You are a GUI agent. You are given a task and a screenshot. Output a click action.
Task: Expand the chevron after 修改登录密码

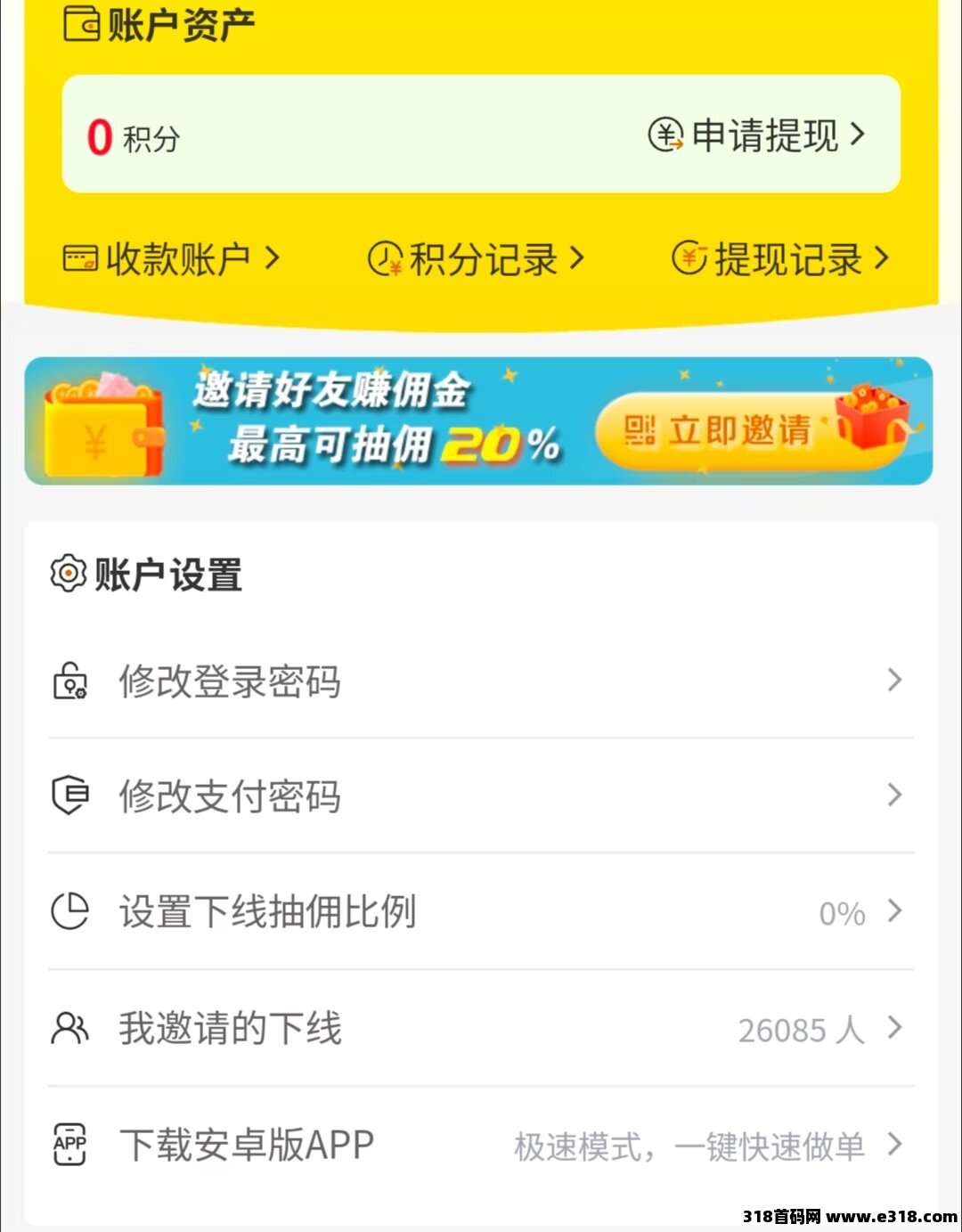tap(895, 681)
